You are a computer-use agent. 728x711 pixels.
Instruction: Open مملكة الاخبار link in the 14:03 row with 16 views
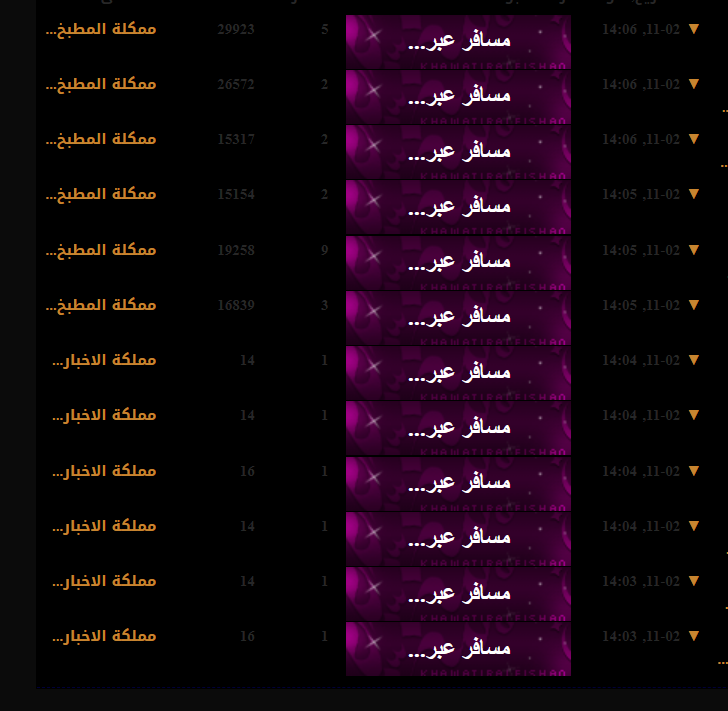point(104,636)
